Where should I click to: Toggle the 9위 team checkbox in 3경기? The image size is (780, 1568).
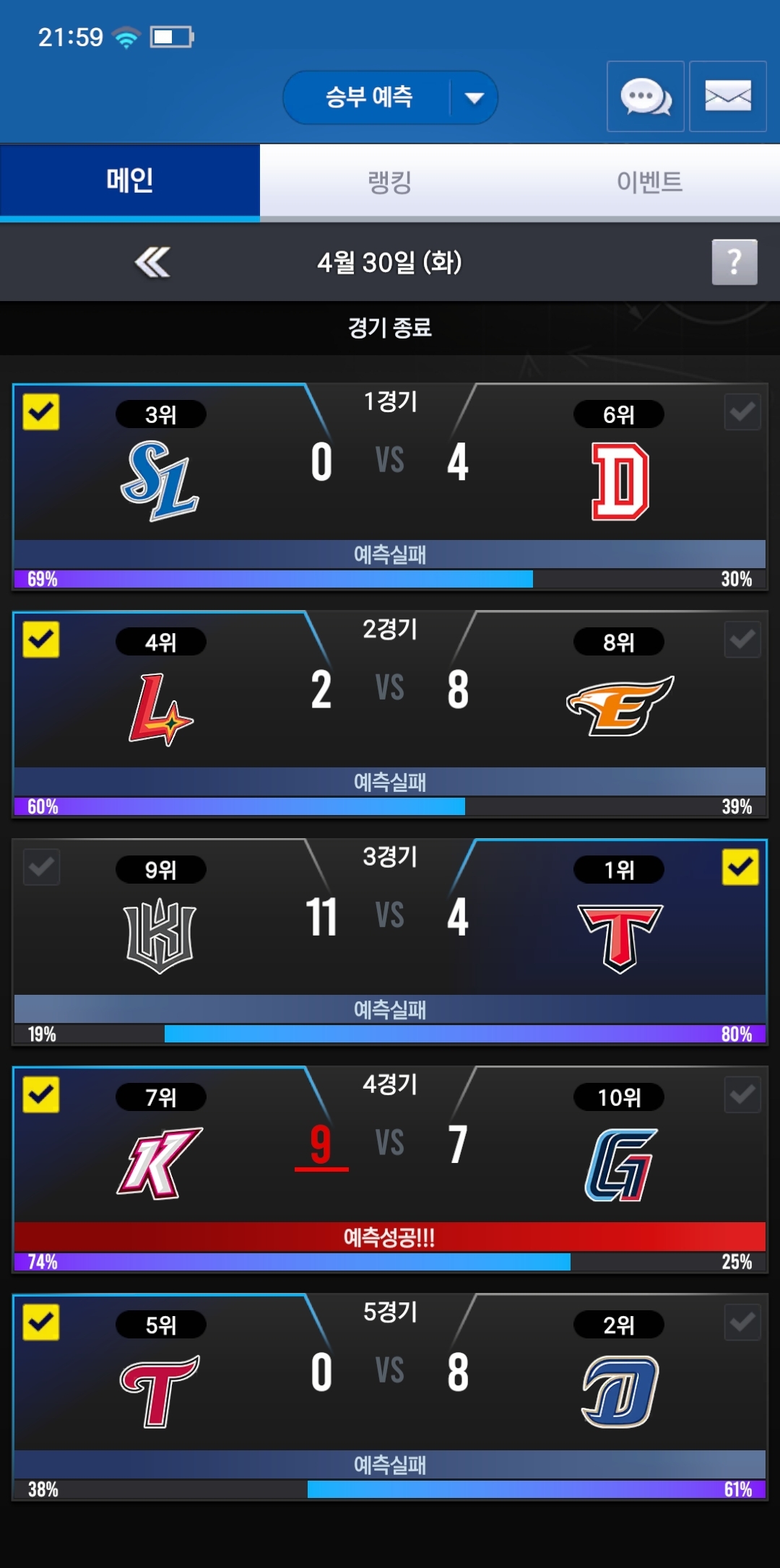(41, 867)
